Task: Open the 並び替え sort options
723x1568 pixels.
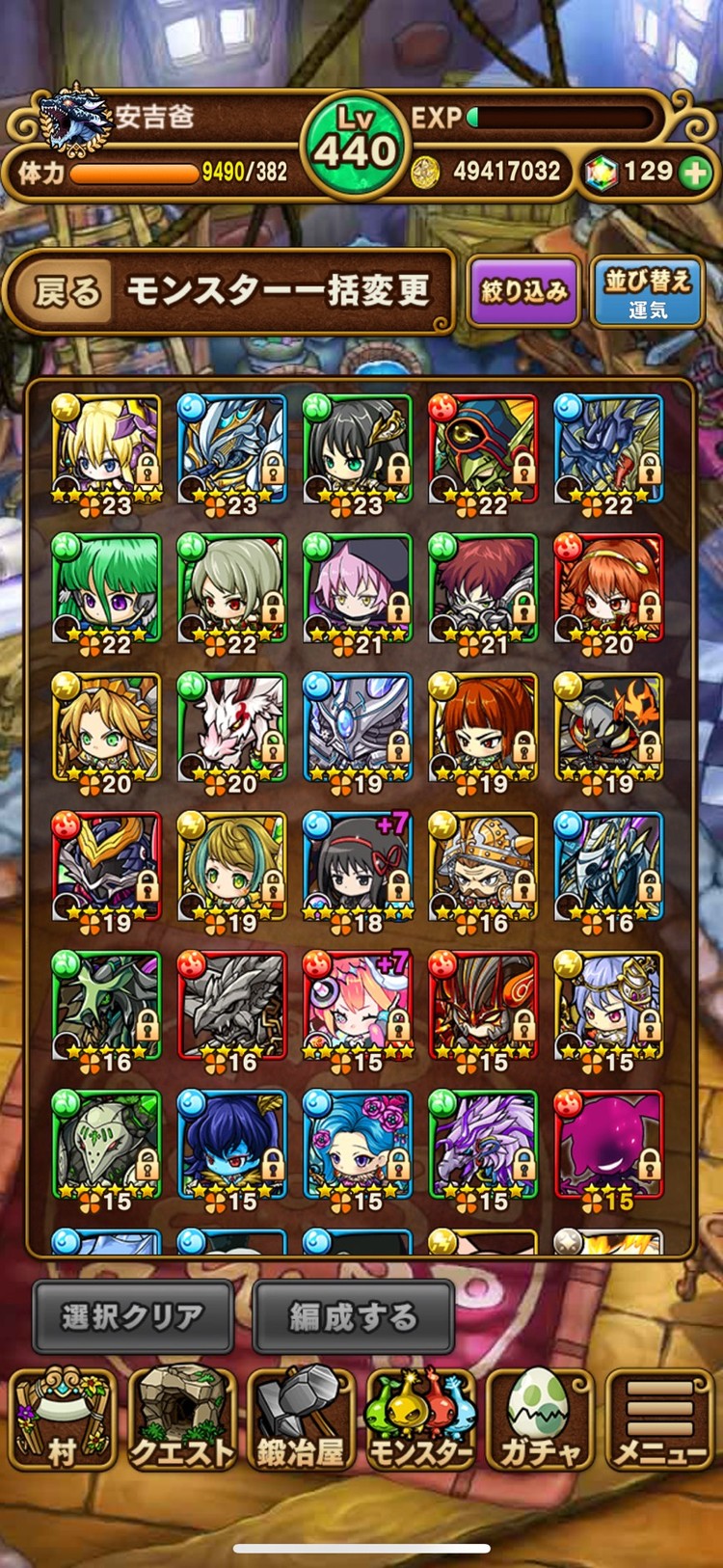Action: (x=647, y=292)
